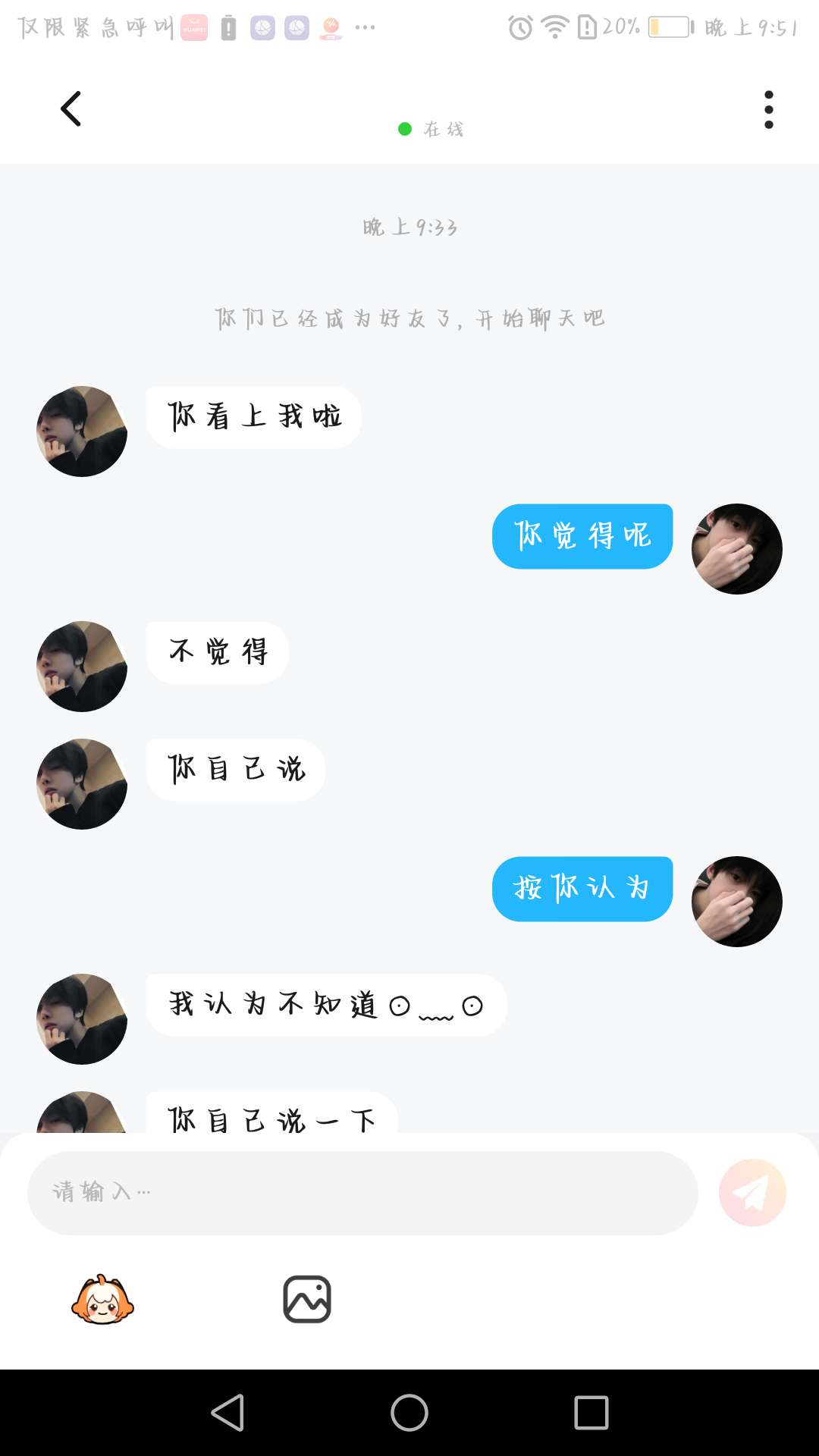Tap the system home button

click(409, 1413)
